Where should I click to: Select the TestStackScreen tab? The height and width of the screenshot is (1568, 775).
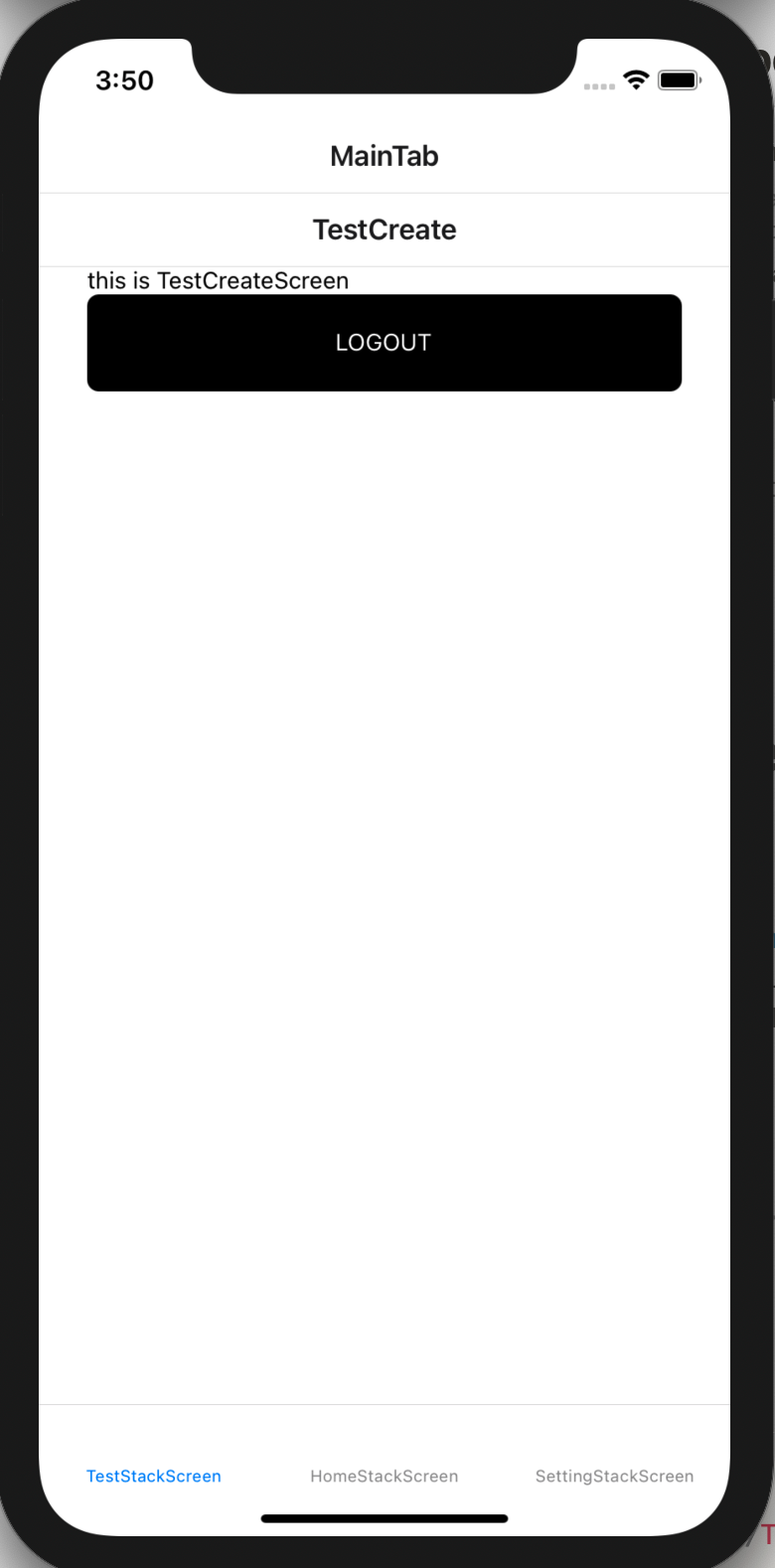pos(153,1476)
